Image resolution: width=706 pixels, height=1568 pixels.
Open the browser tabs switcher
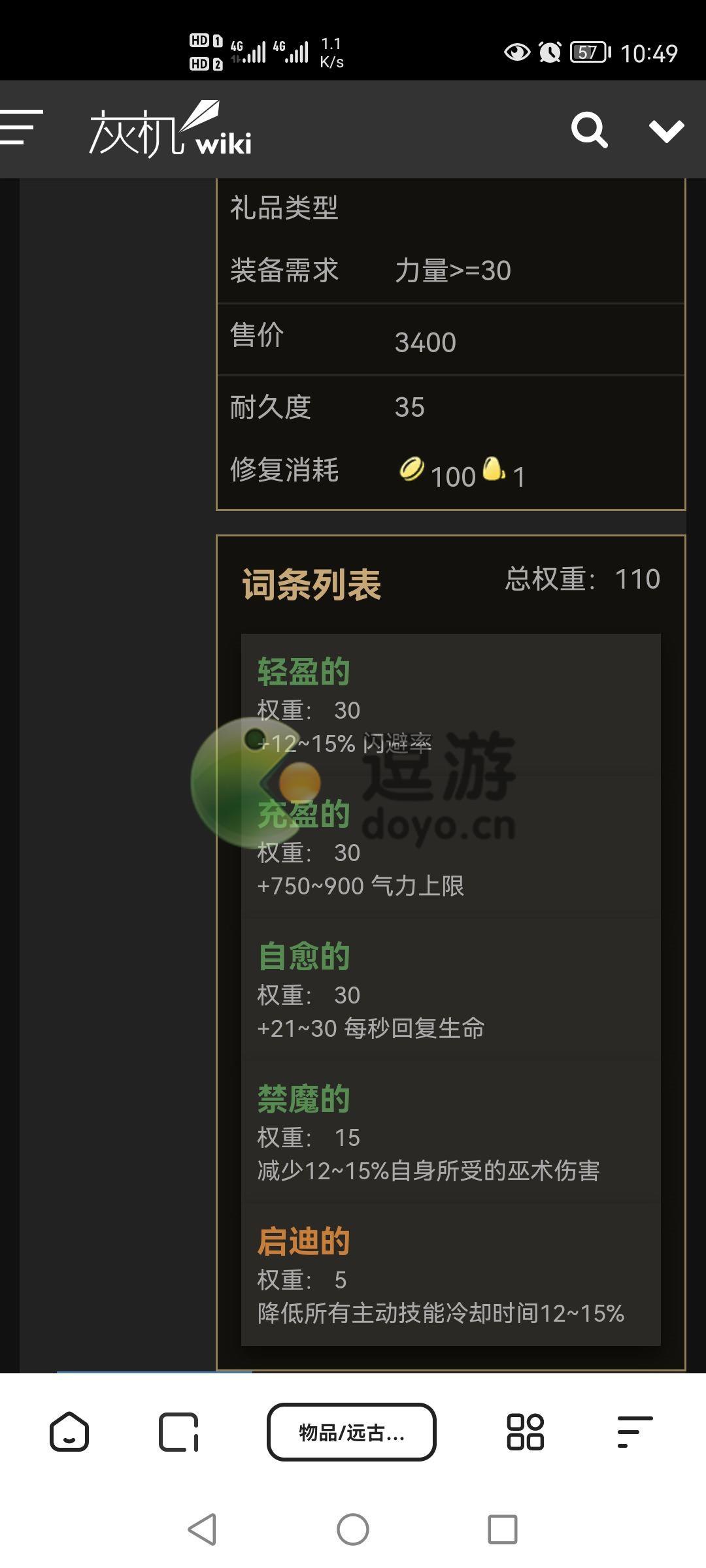[x=178, y=1432]
